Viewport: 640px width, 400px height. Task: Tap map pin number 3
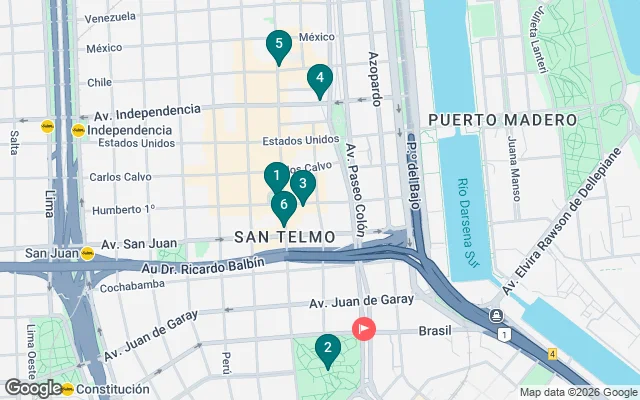point(303,184)
